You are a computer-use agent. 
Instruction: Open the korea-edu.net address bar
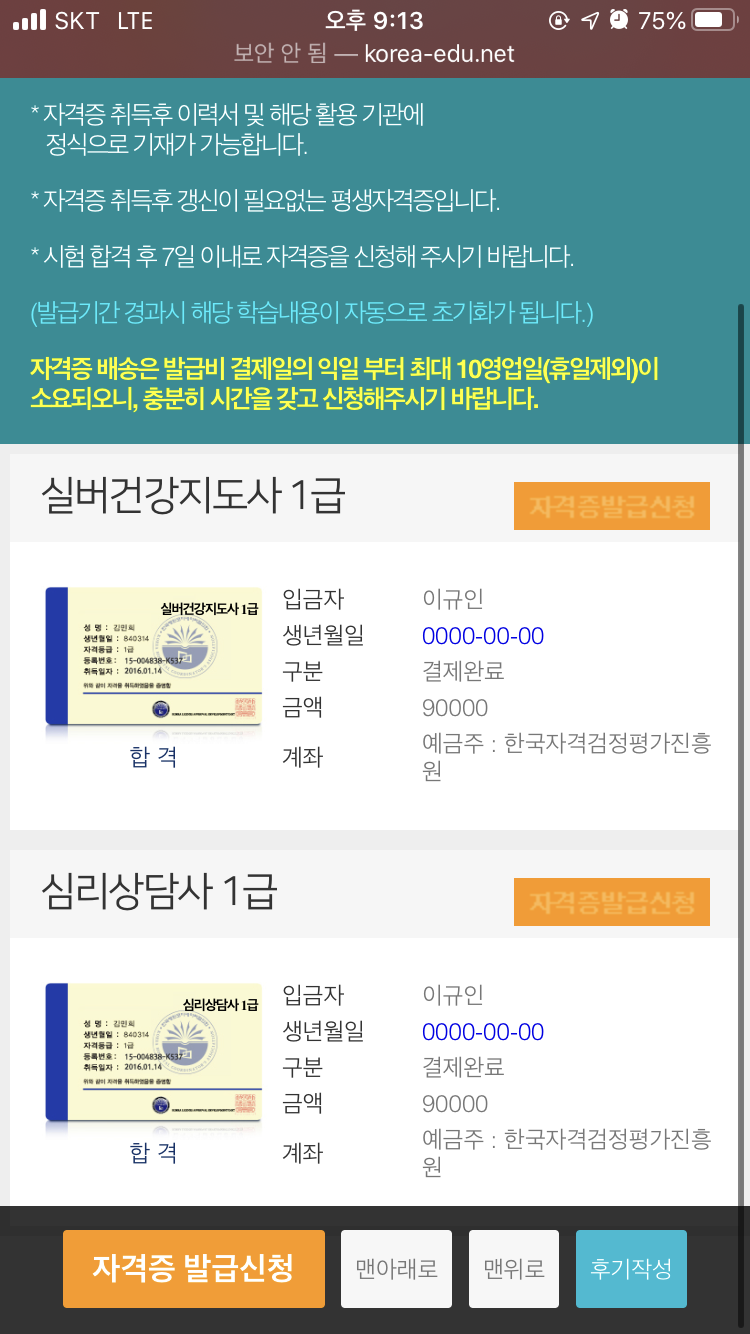click(x=375, y=53)
